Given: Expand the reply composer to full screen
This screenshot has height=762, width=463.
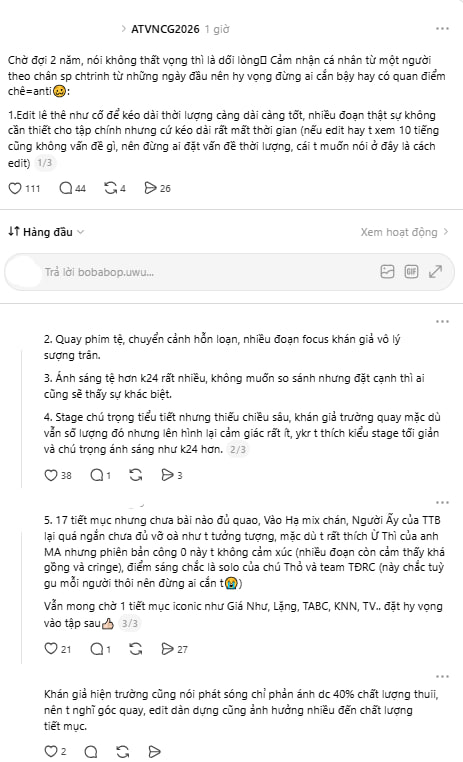Looking at the screenshot, I should 435,272.
